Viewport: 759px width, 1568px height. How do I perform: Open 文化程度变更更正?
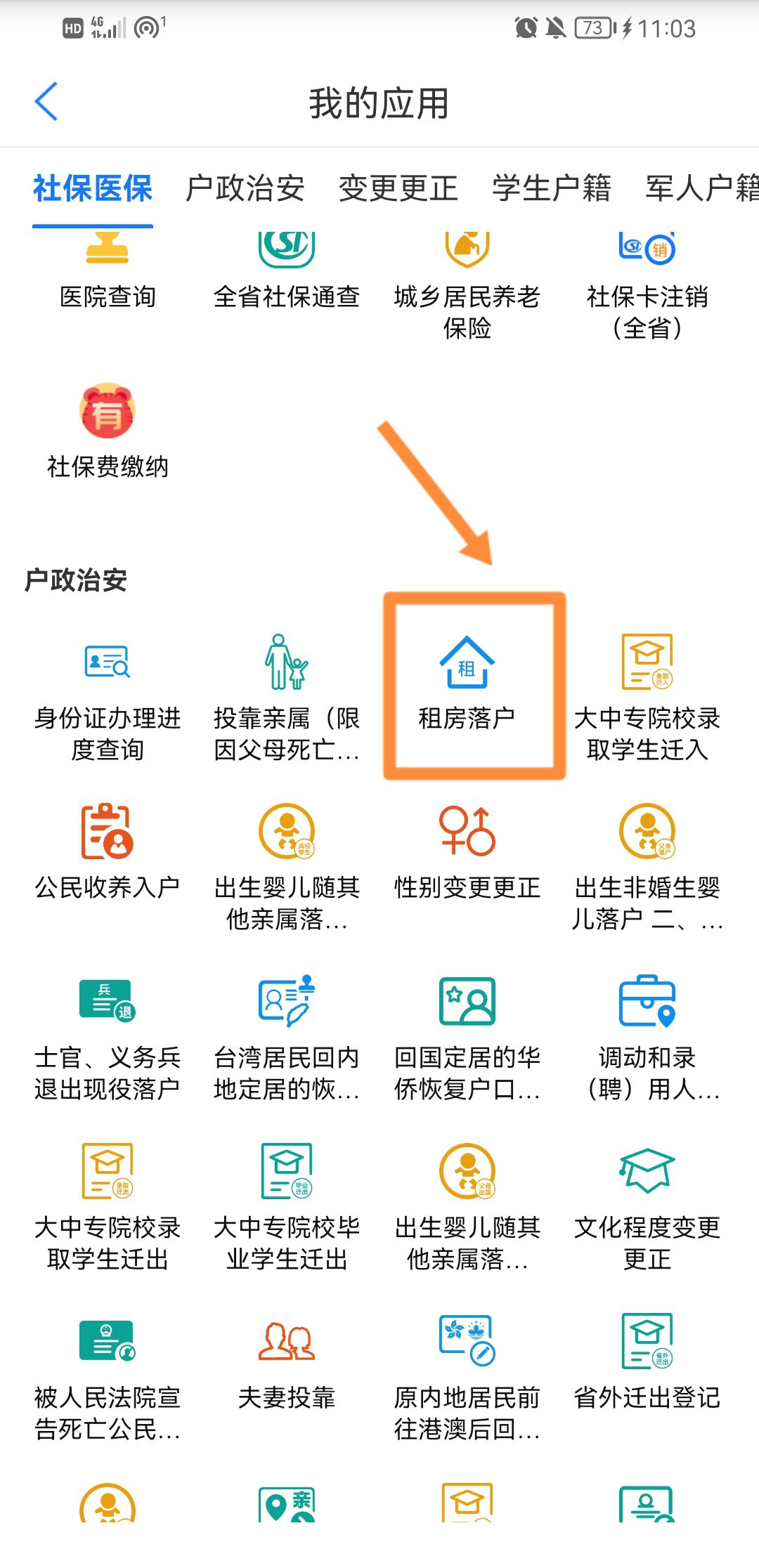647,1205
